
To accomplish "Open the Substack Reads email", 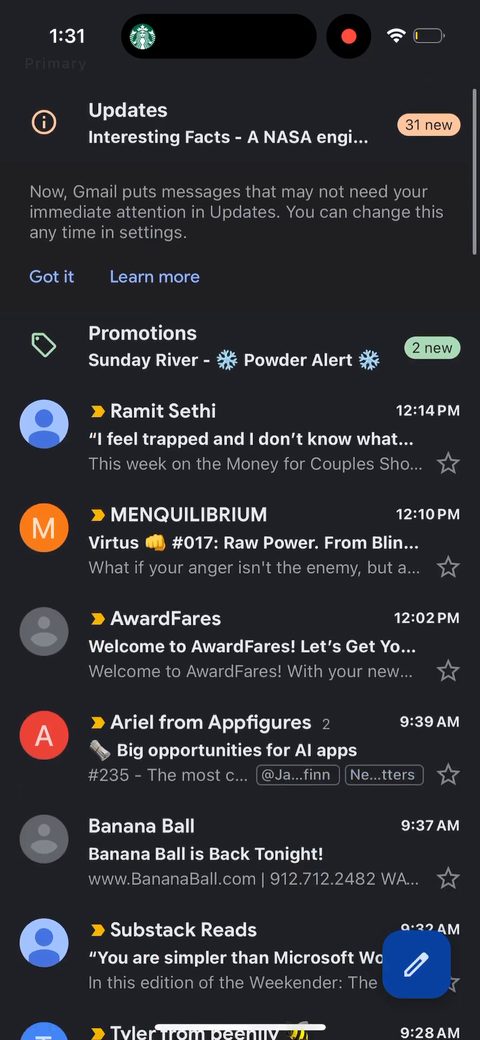I will [199, 956].
